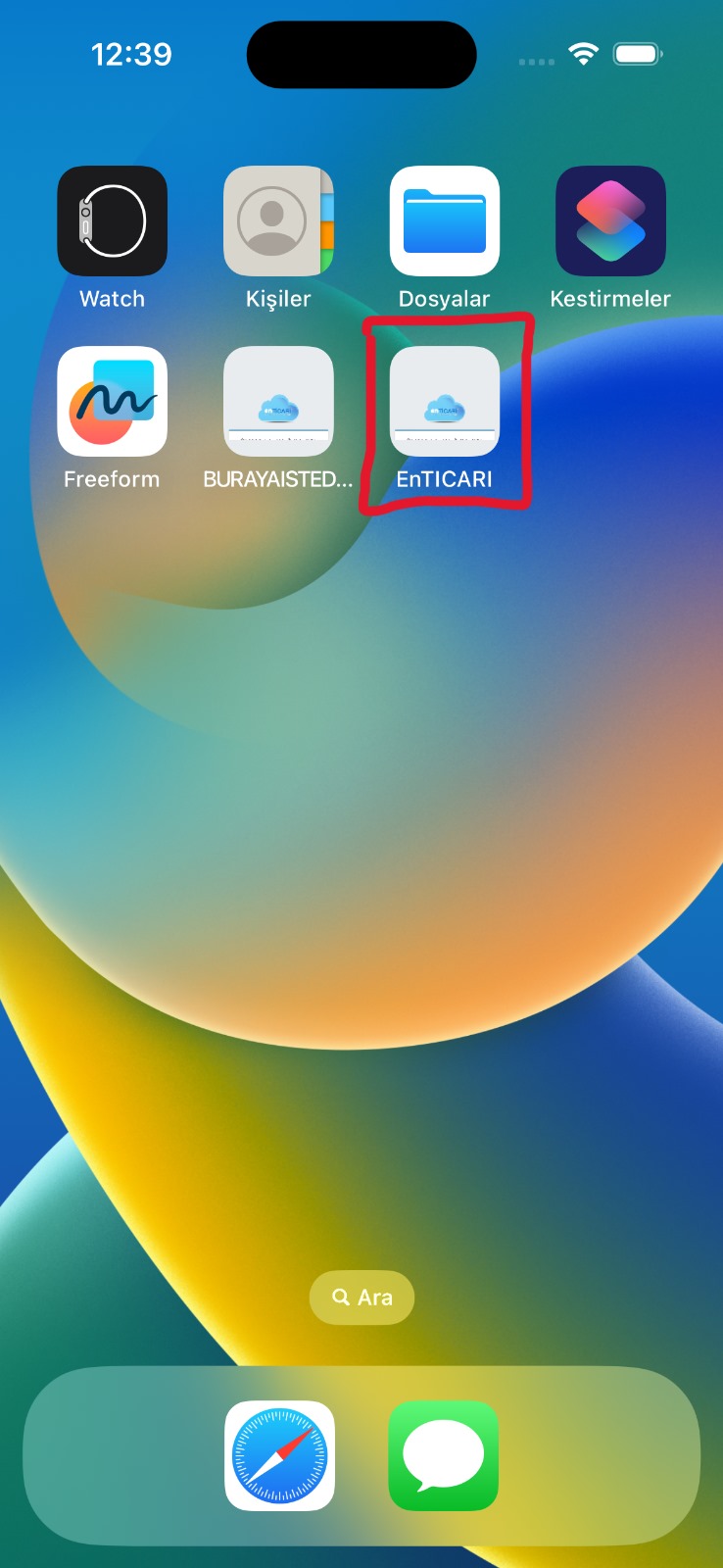Open the Watch app

pos(112,220)
